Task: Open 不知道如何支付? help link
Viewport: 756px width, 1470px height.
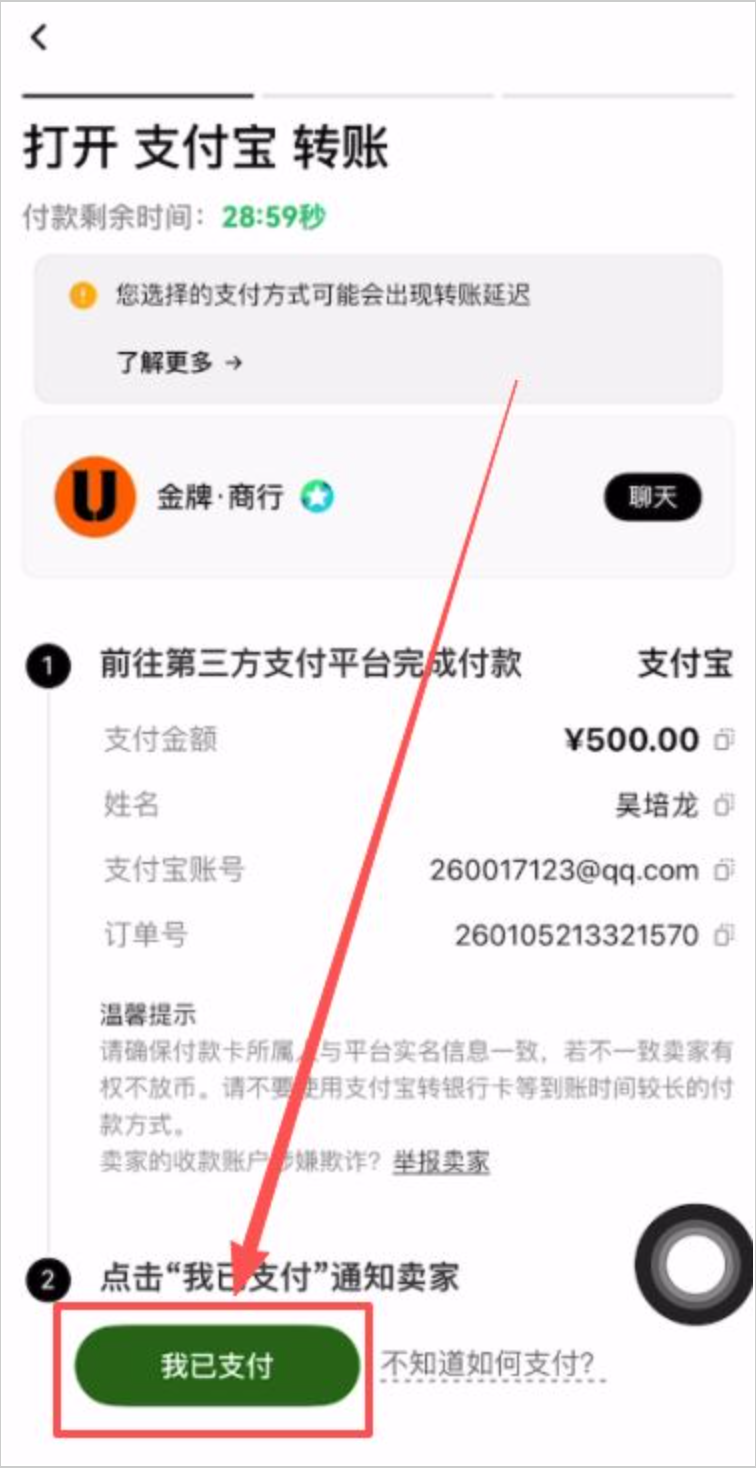Action: point(491,1364)
